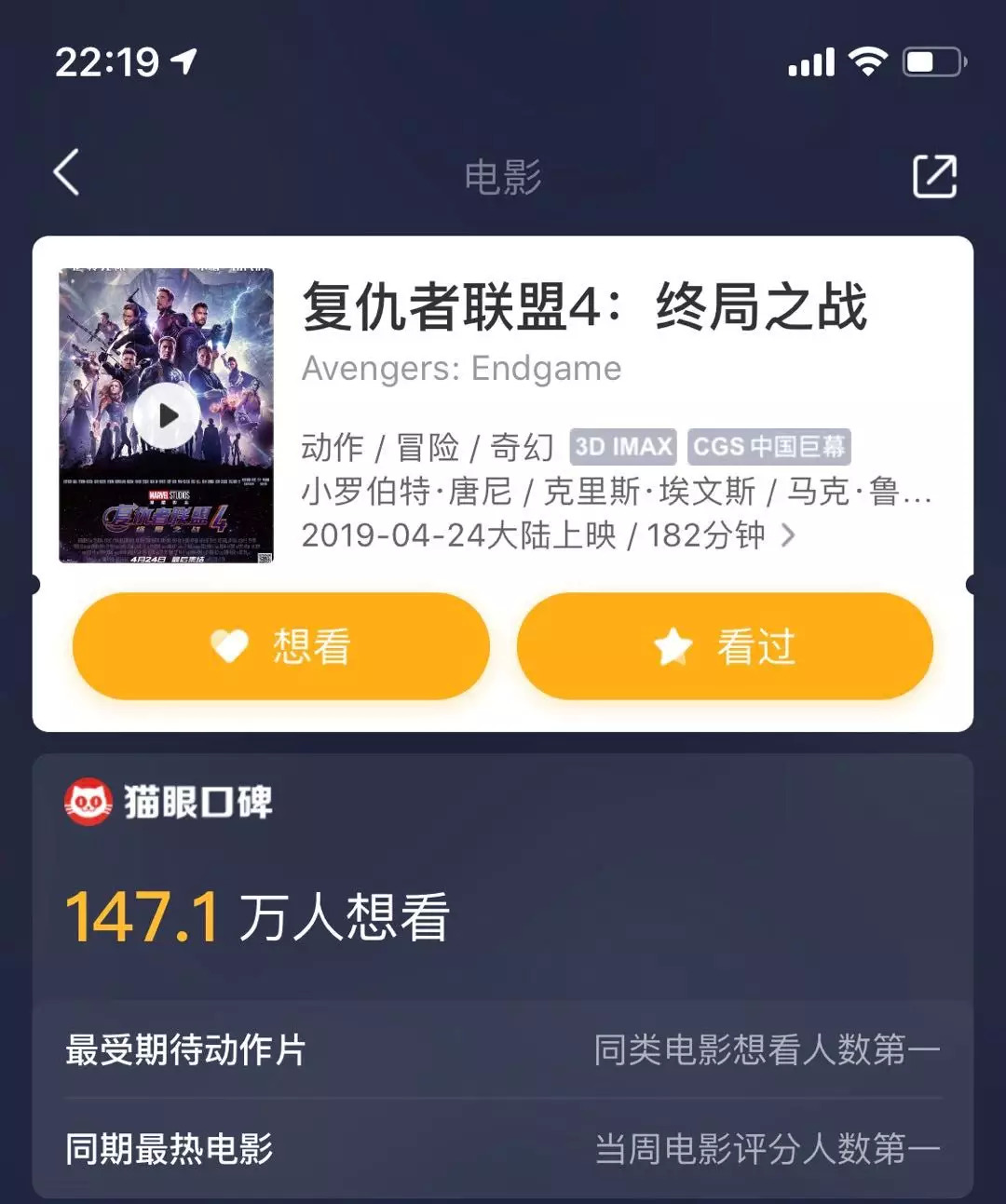Share this movie page
1006x1204 pixels.
click(934, 176)
